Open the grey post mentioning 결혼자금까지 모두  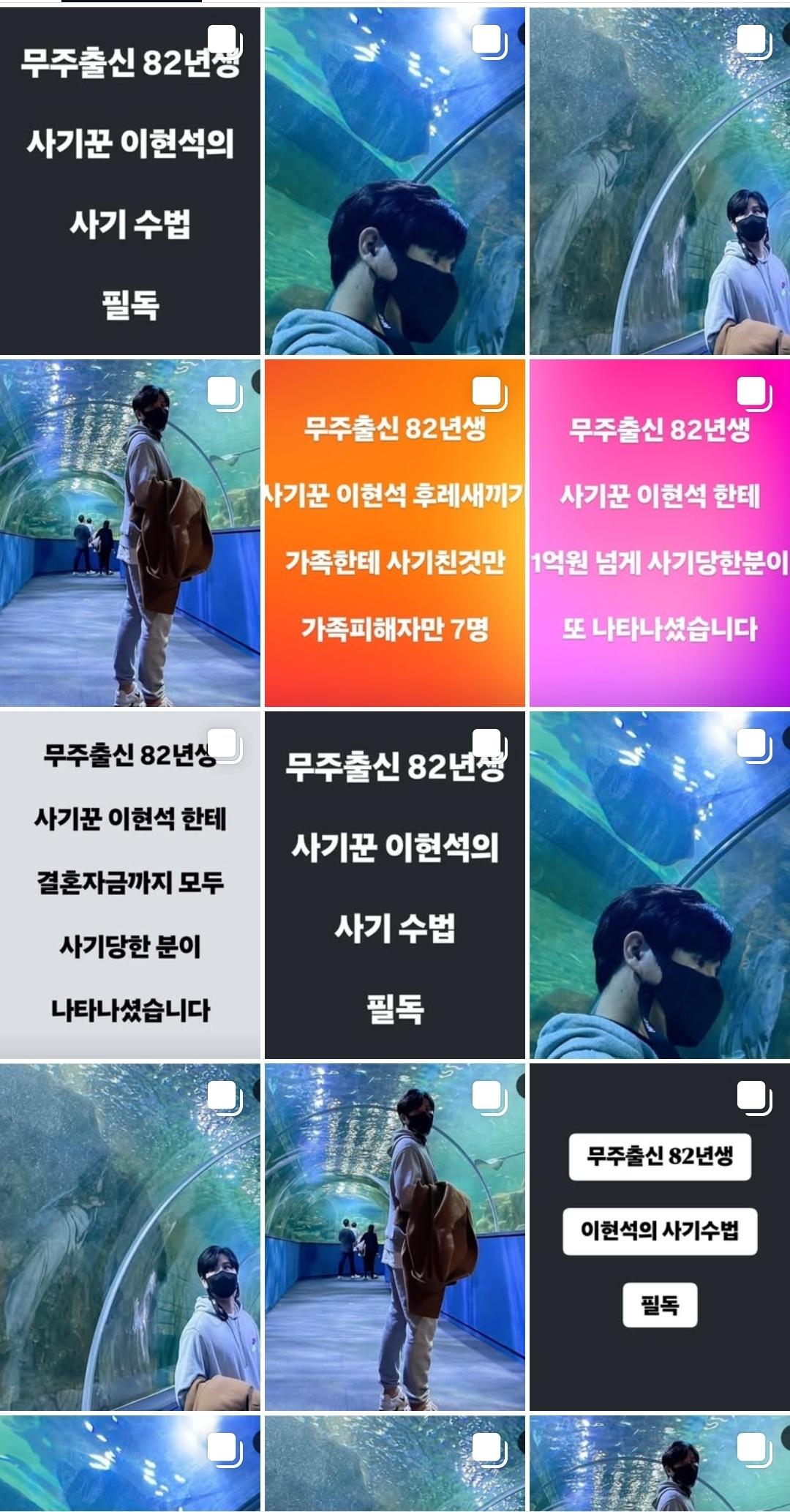click(130, 885)
